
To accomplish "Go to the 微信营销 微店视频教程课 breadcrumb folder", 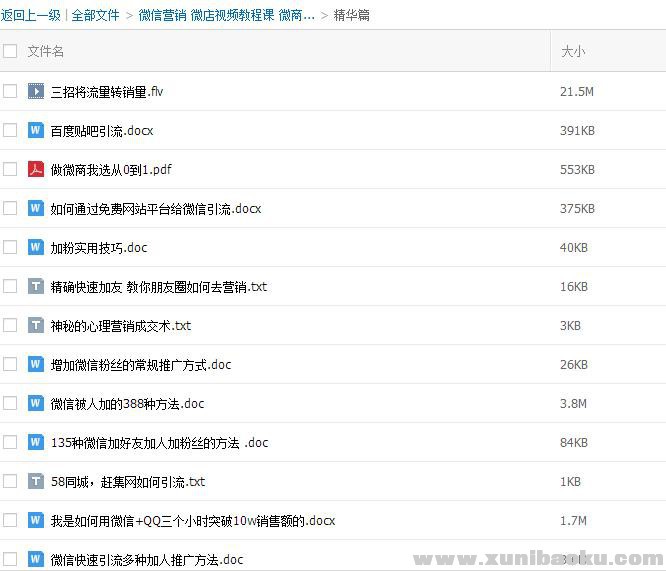I will pos(226,16).
